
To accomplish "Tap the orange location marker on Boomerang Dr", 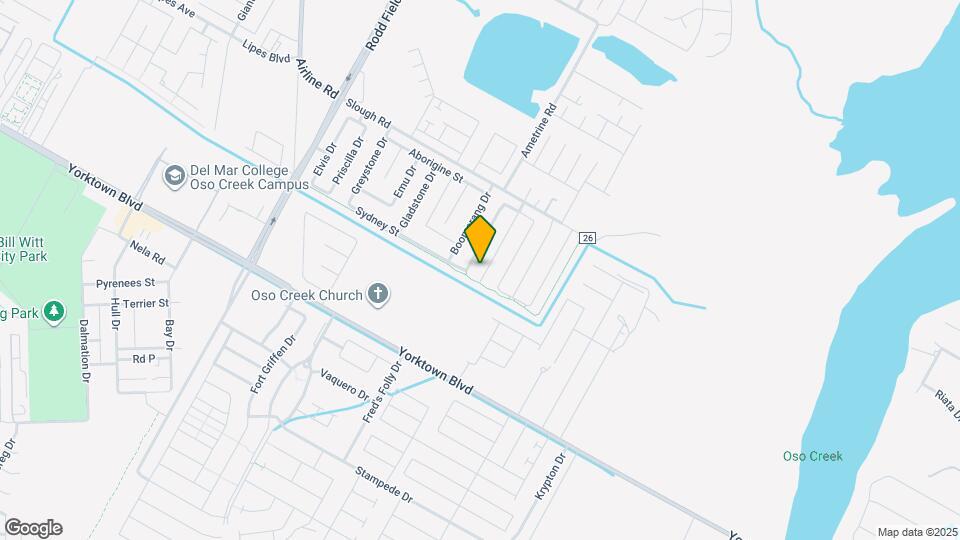I will tap(480, 239).
